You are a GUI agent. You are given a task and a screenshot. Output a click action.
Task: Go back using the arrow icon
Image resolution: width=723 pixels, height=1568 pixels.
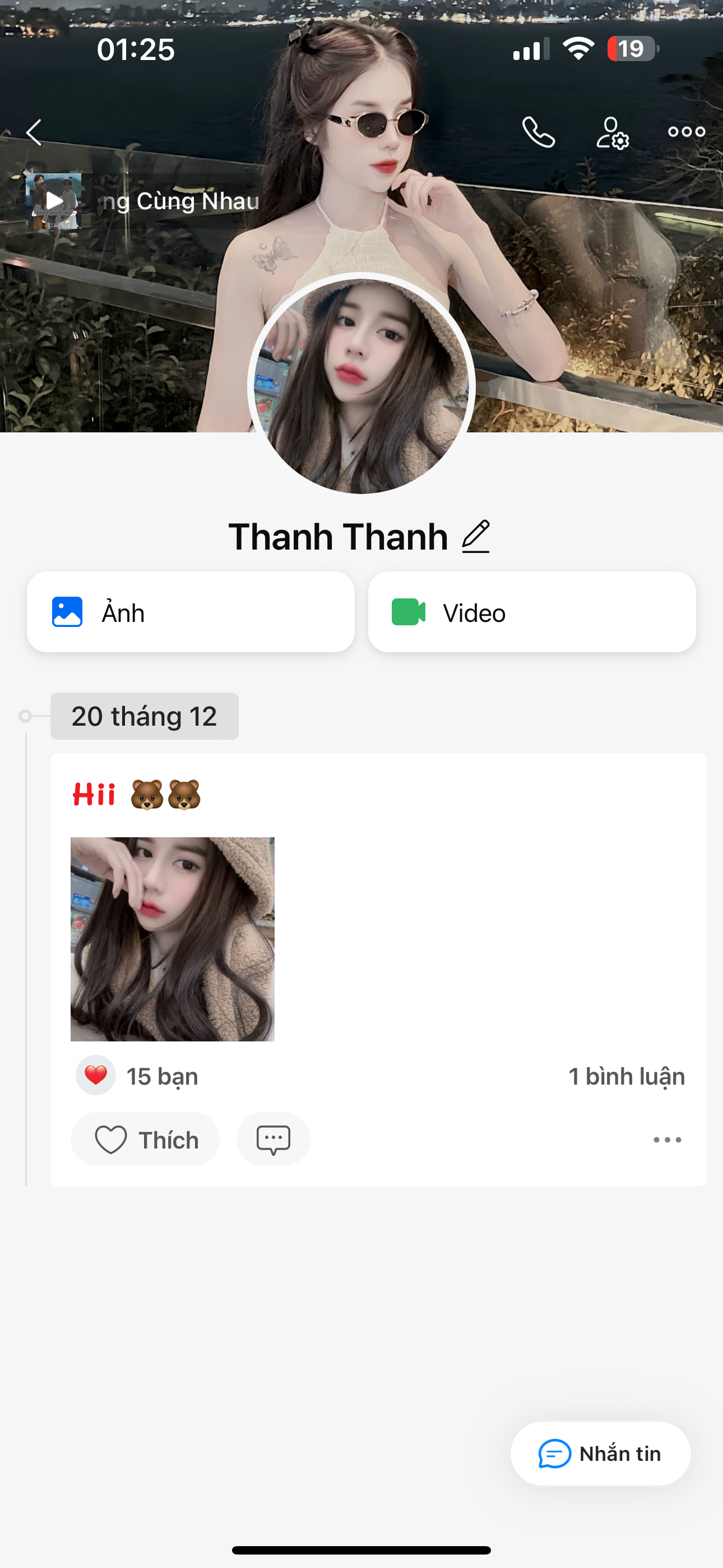(x=34, y=132)
